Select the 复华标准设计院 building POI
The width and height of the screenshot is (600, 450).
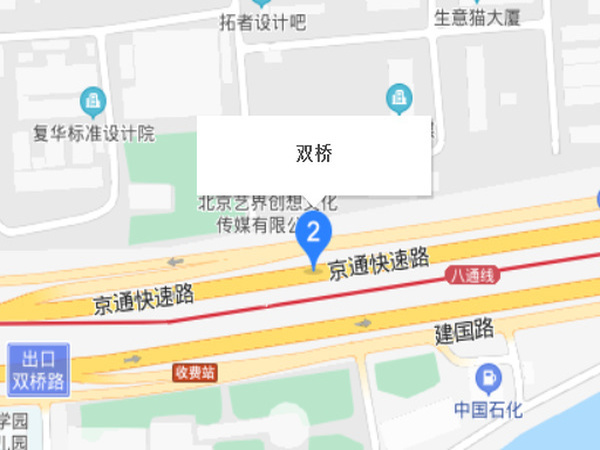click(93, 100)
